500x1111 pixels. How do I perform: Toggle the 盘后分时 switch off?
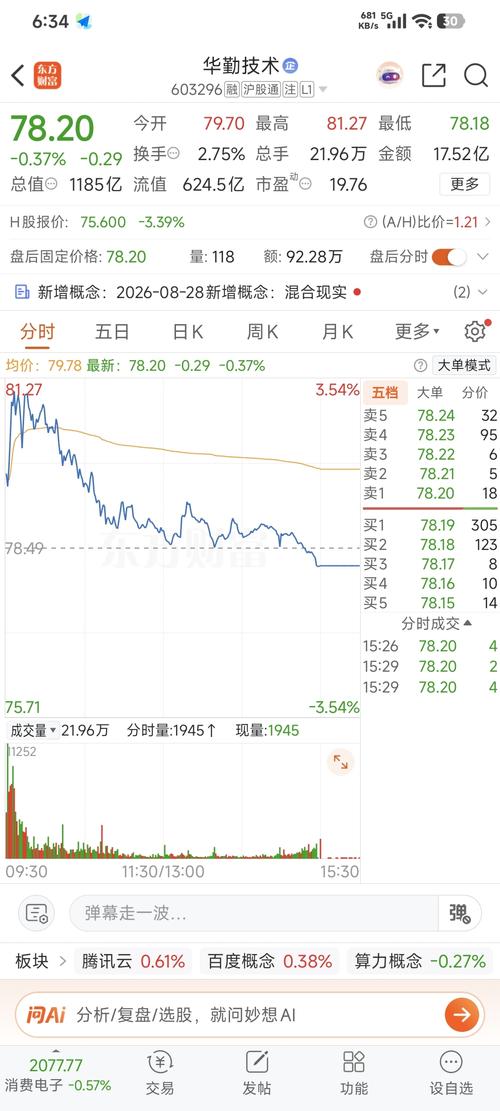tap(449, 256)
